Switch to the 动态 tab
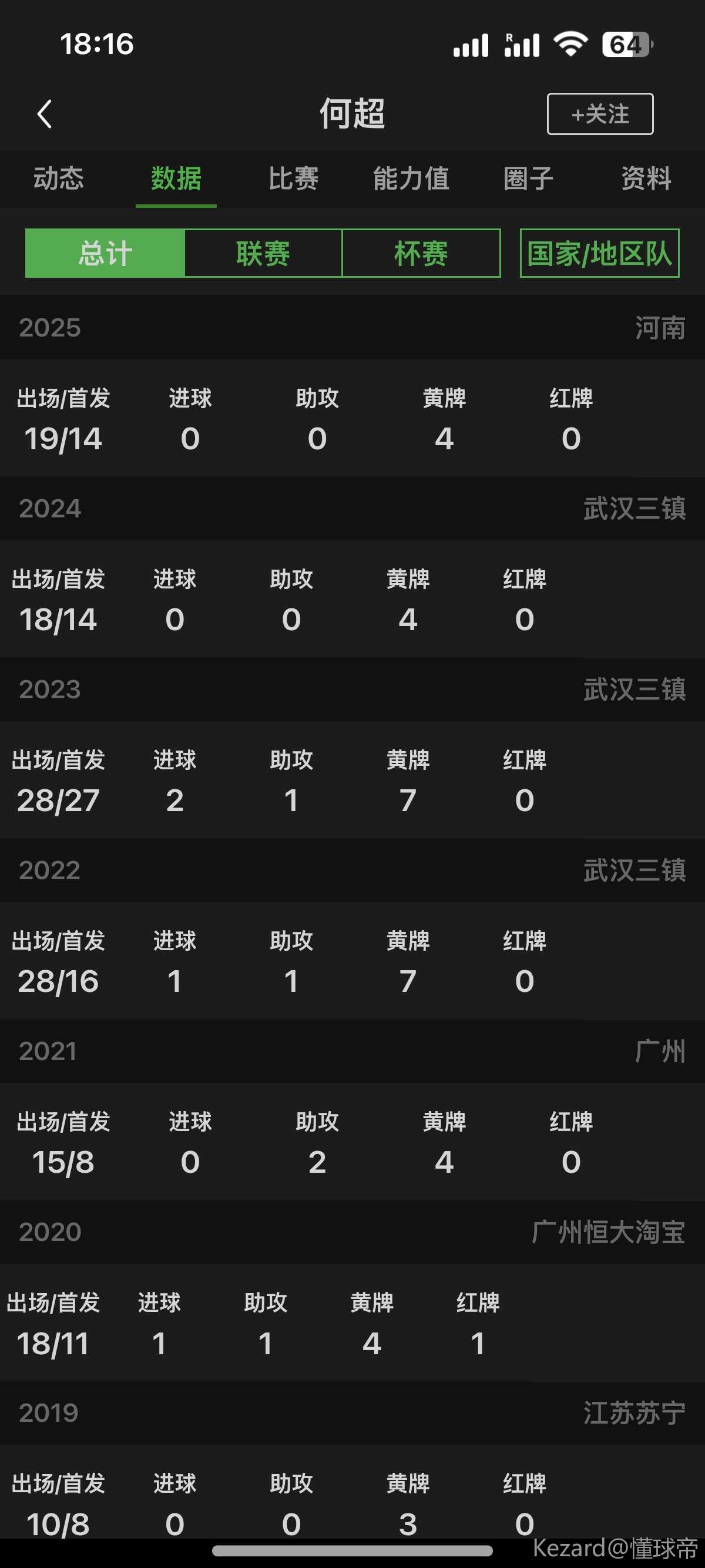The height and width of the screenshot is (1568, 705). pyautogui.click(x=58, y=179)
